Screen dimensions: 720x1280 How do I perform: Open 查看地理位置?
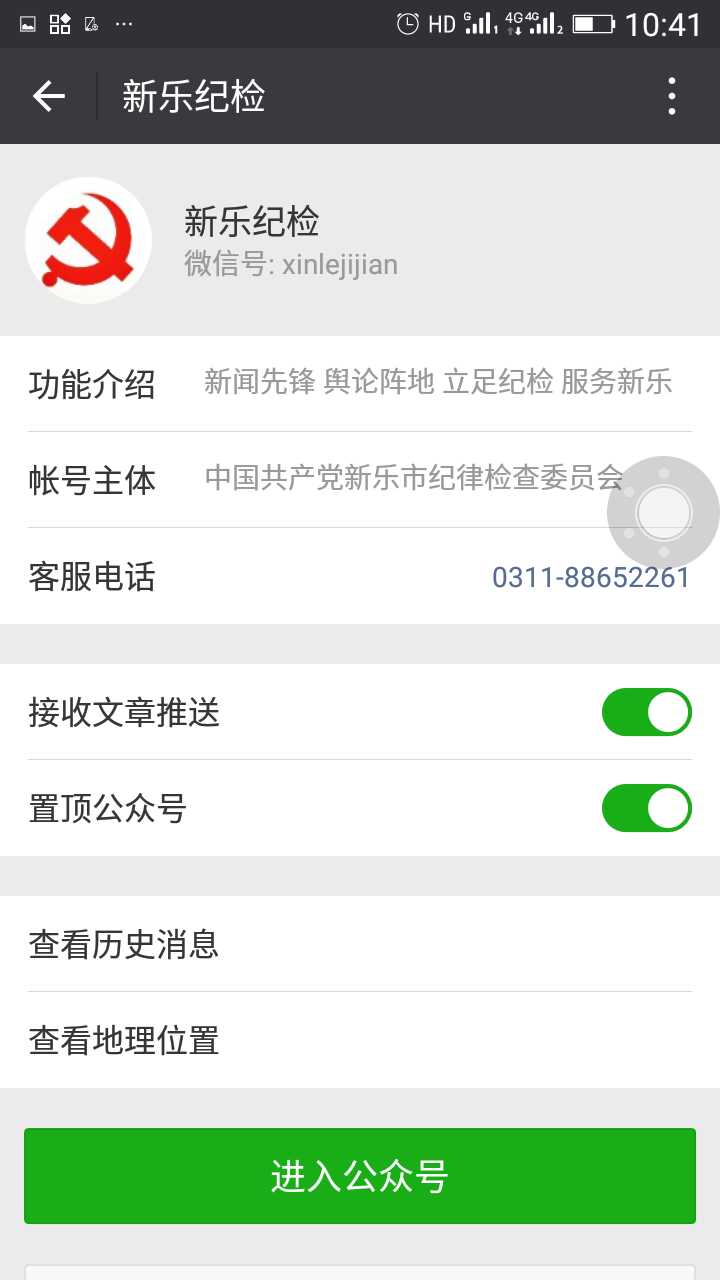[x=360, y=1040]
